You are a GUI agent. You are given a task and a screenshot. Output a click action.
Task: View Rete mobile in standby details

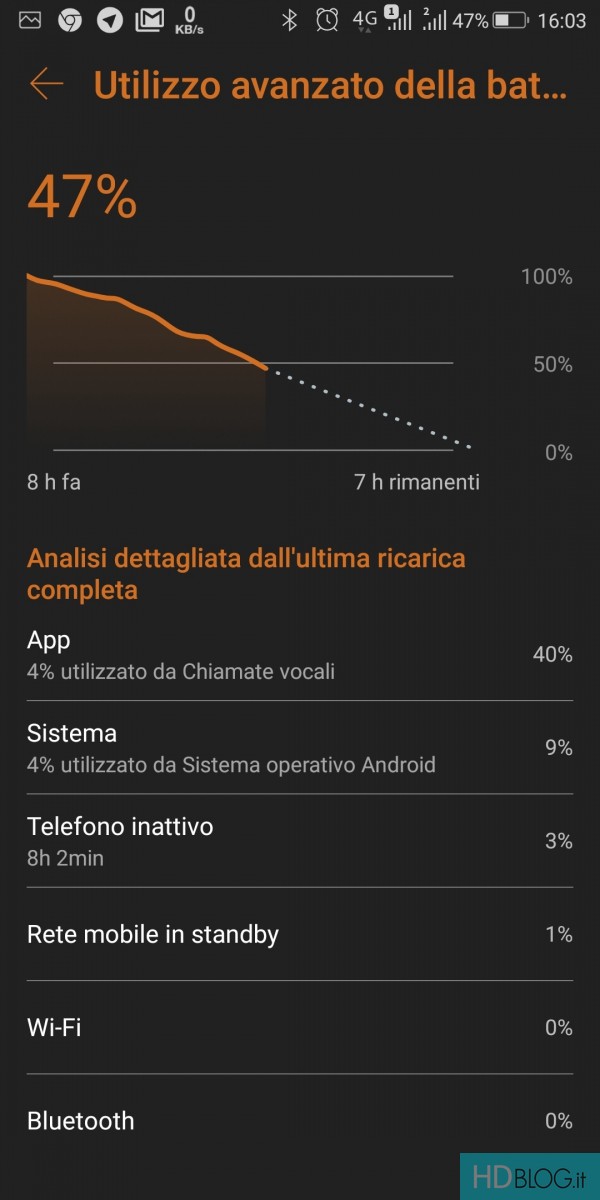tap(299, 935)
